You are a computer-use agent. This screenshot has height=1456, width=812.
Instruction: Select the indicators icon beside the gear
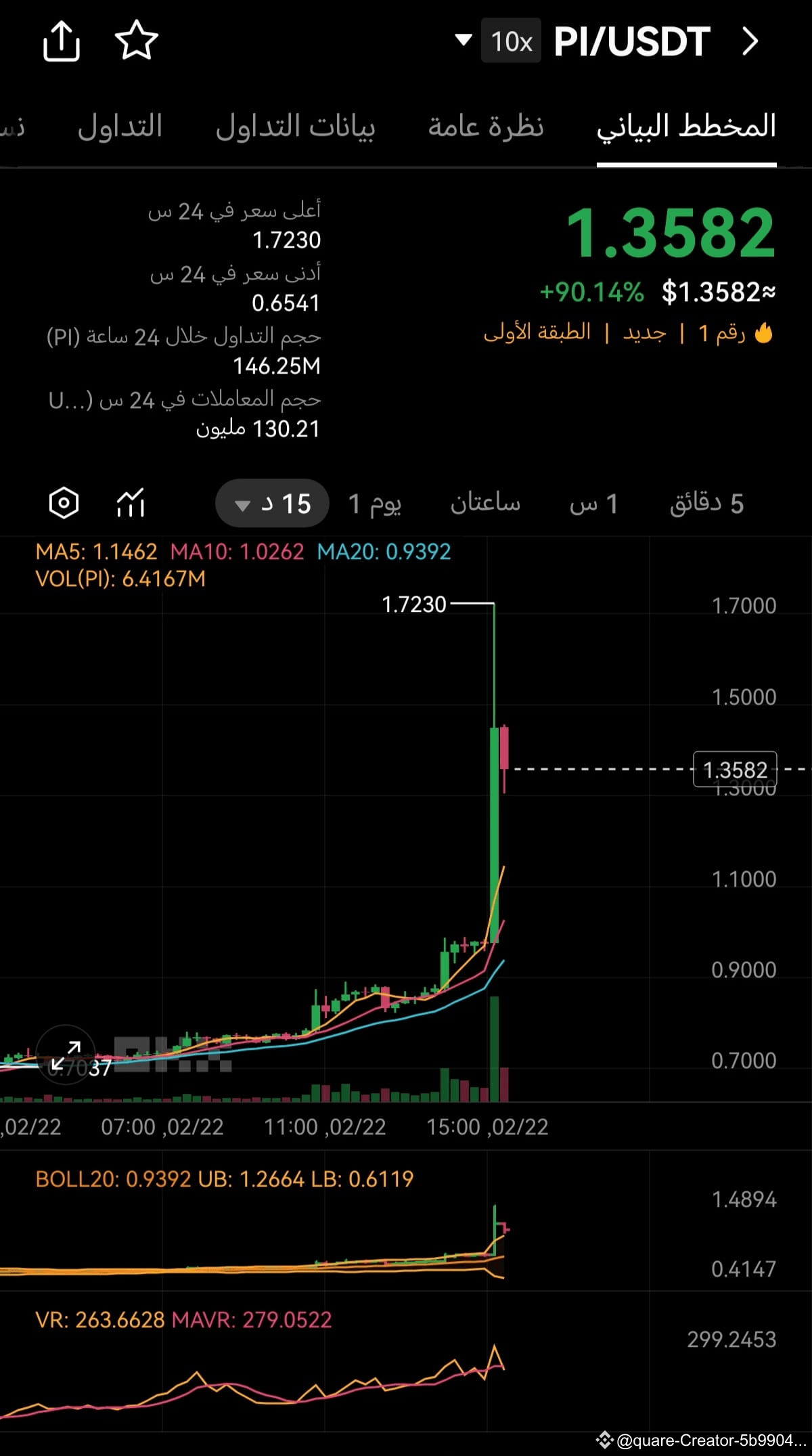click(130, 503)
